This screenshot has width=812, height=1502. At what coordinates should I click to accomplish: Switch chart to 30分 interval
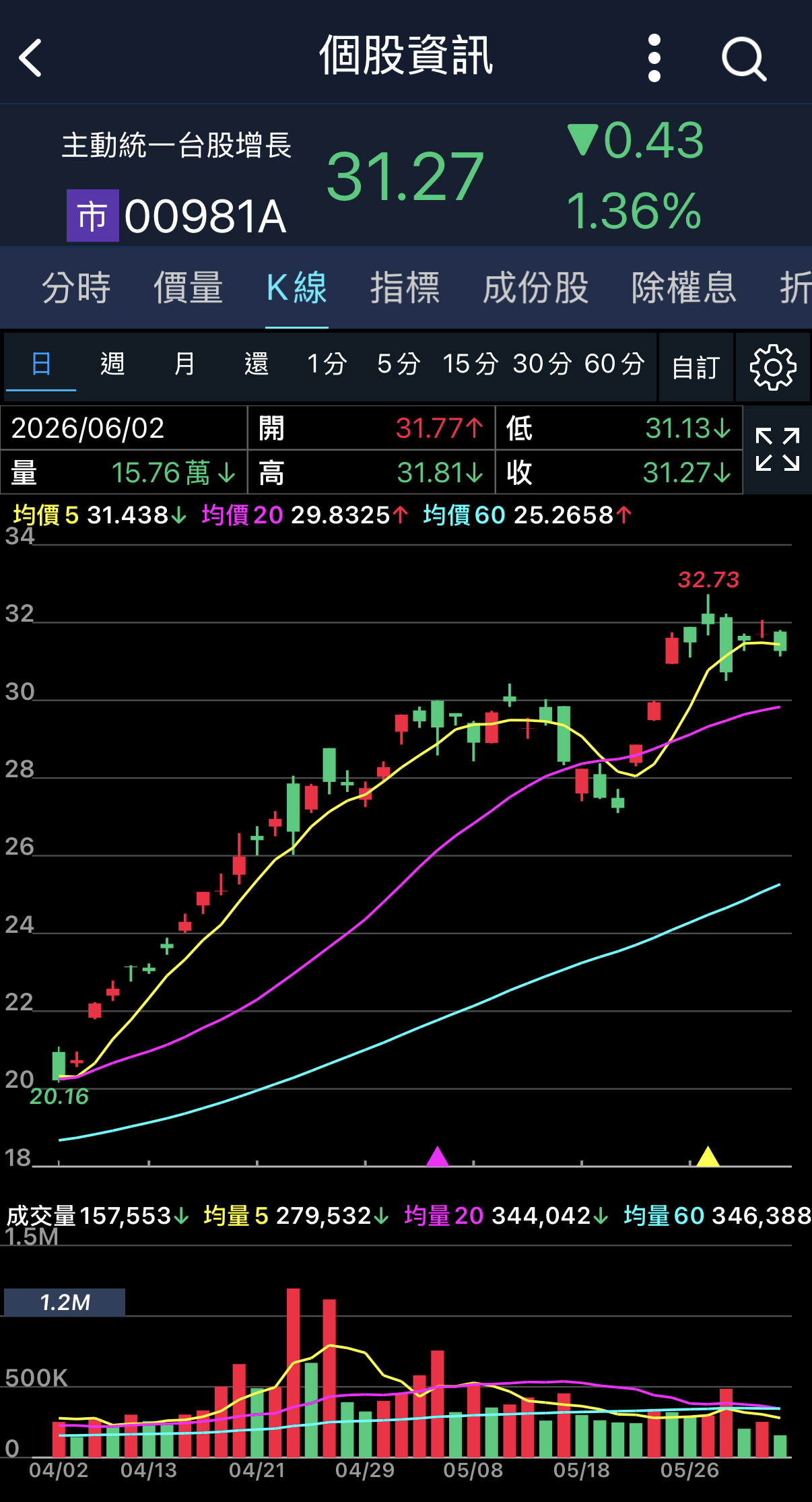[542, 364]
